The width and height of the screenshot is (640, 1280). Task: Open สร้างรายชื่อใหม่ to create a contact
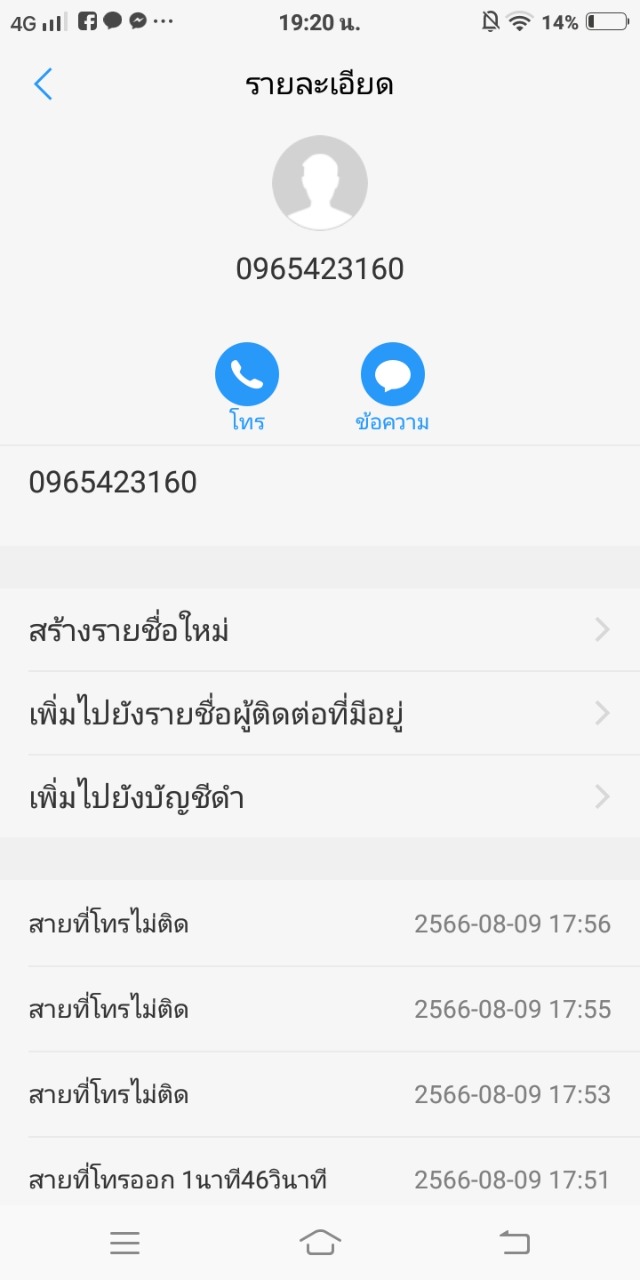[x=320, y=630]
